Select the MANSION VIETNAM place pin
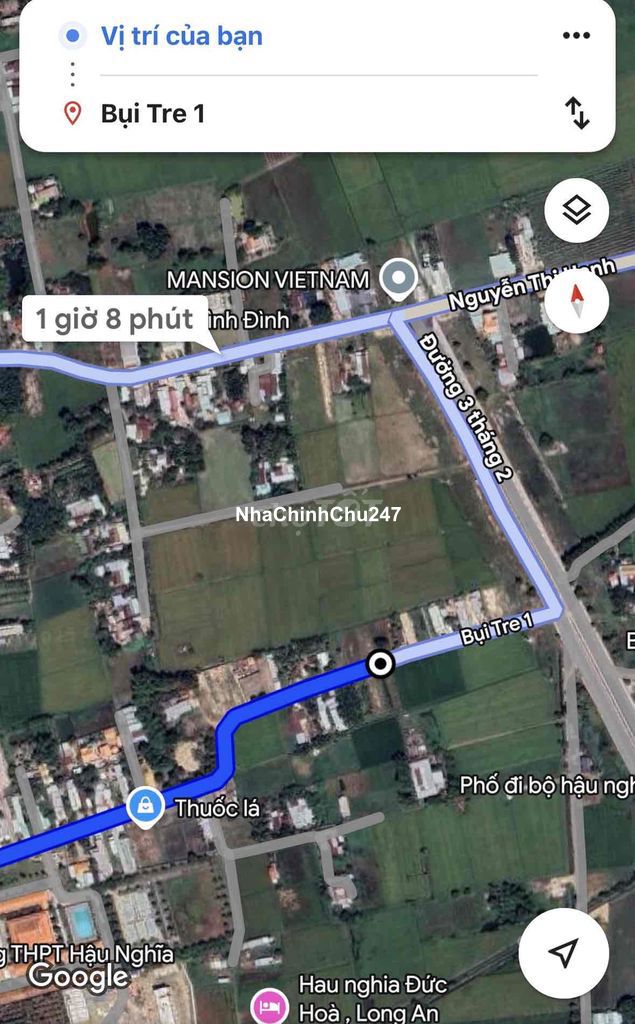 tap(400, 279)
